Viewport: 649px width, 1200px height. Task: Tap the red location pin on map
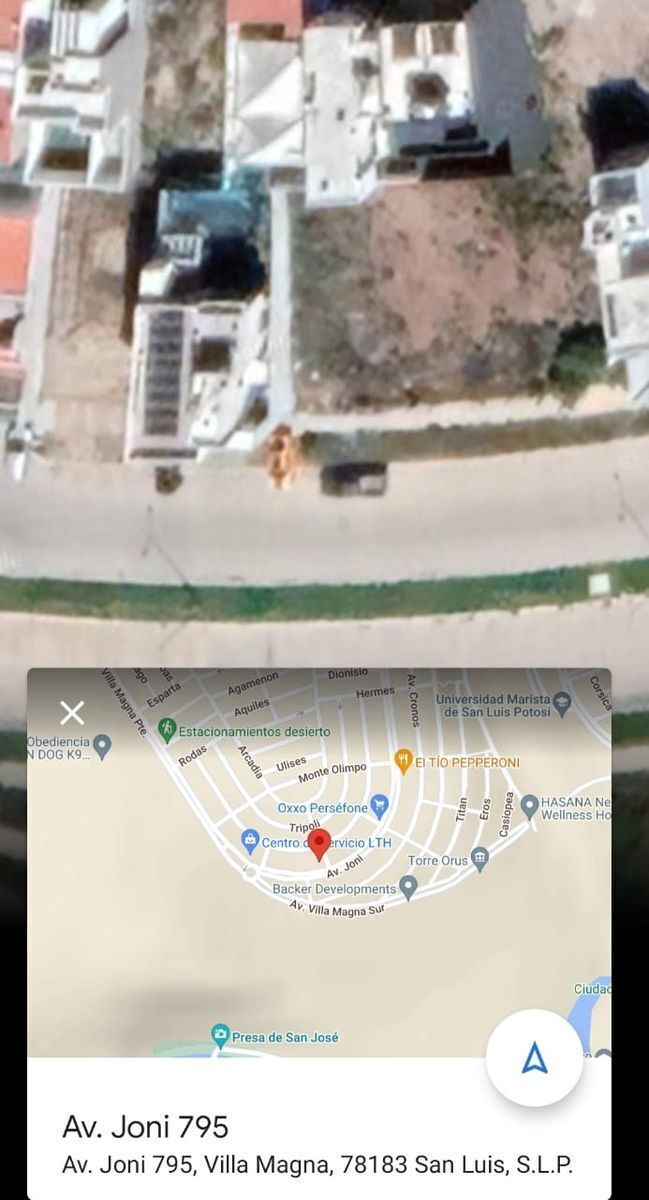[x=319, y=843]
